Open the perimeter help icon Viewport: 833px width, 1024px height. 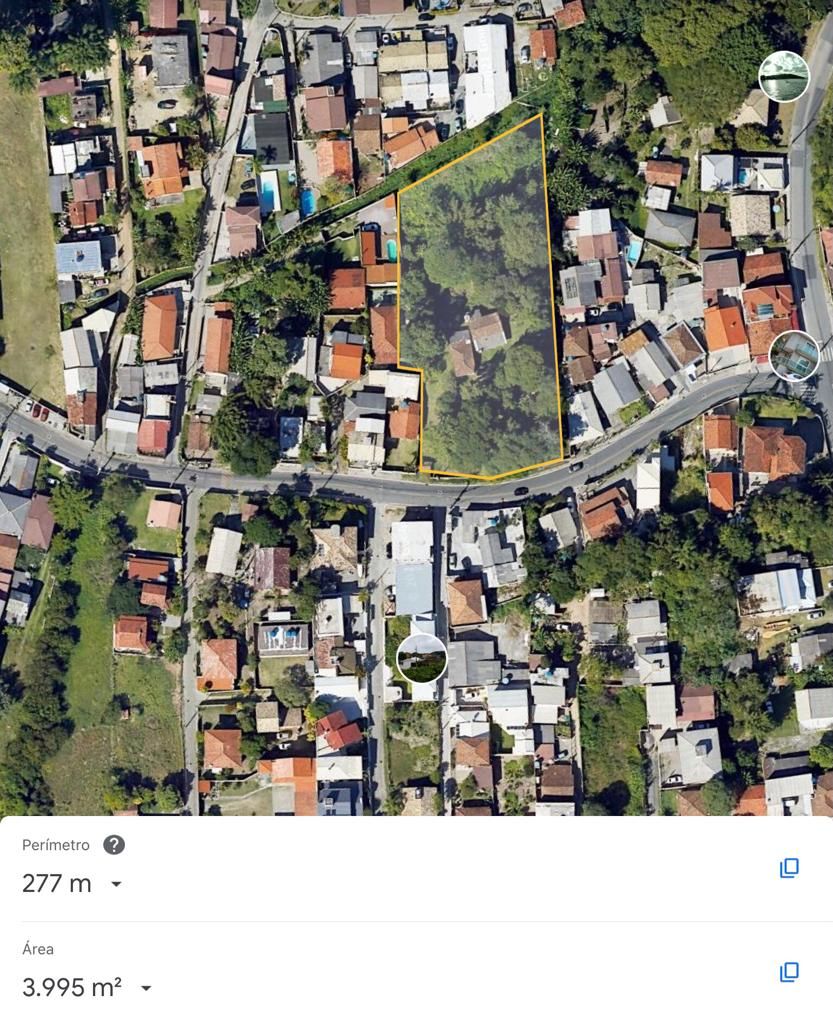click(x=114, y=845)
